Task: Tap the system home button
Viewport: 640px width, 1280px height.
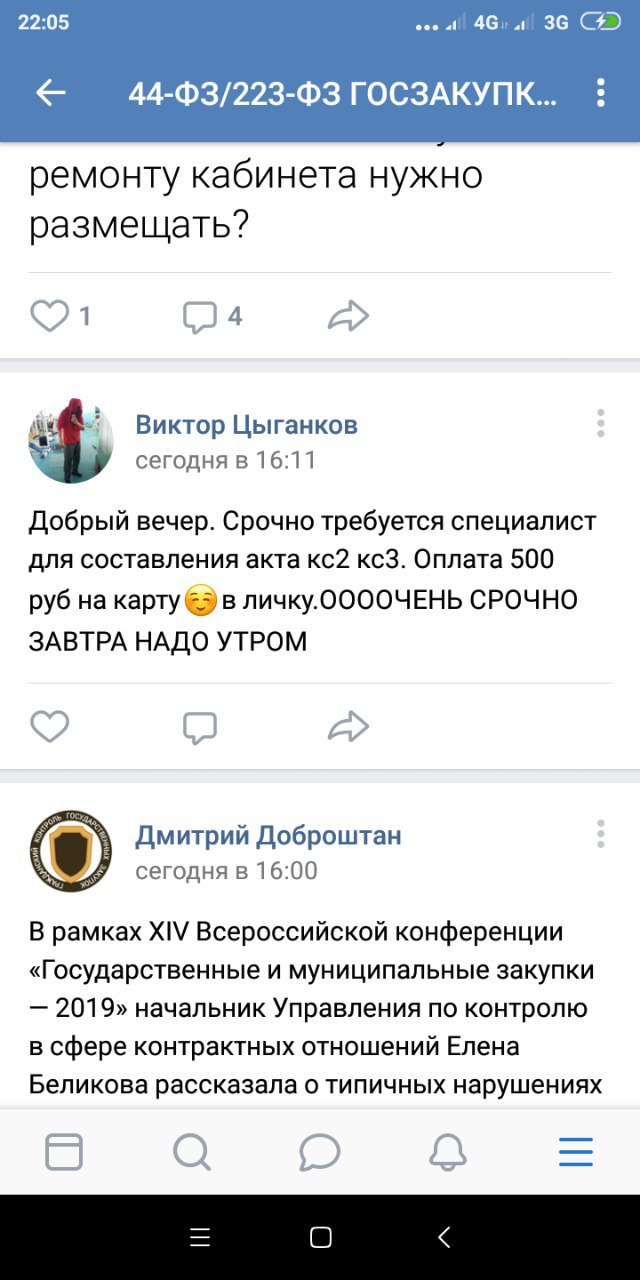Action: [320, 1238]
